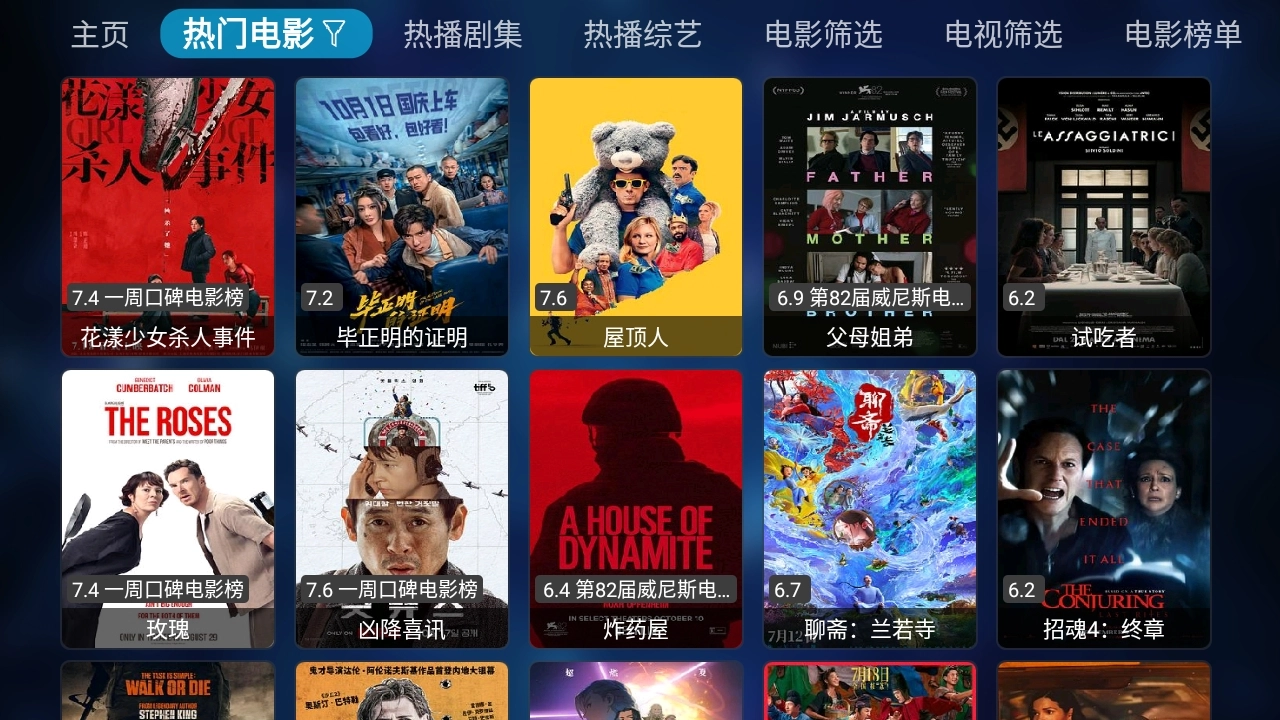Viewport: 1280px width, 720px height.
Task: Open the movie 花漾少女杀人事件
Action: pos(168,216)
